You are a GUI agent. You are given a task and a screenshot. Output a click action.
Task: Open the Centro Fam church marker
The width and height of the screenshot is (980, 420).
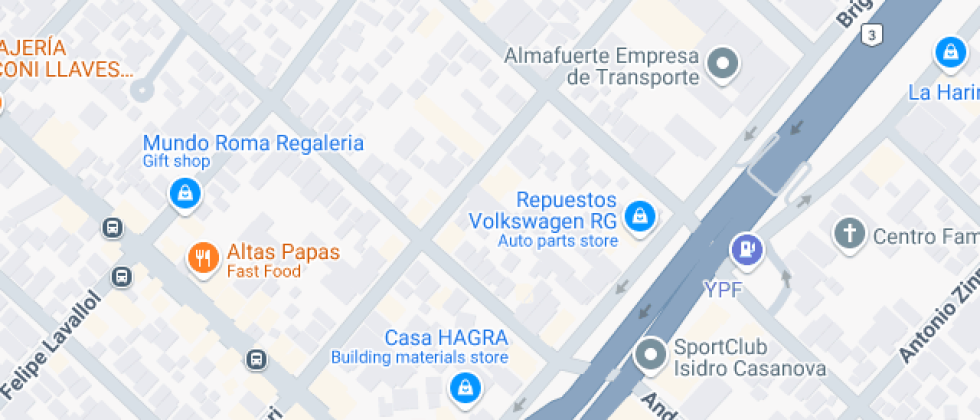click(x=849, y=235)
